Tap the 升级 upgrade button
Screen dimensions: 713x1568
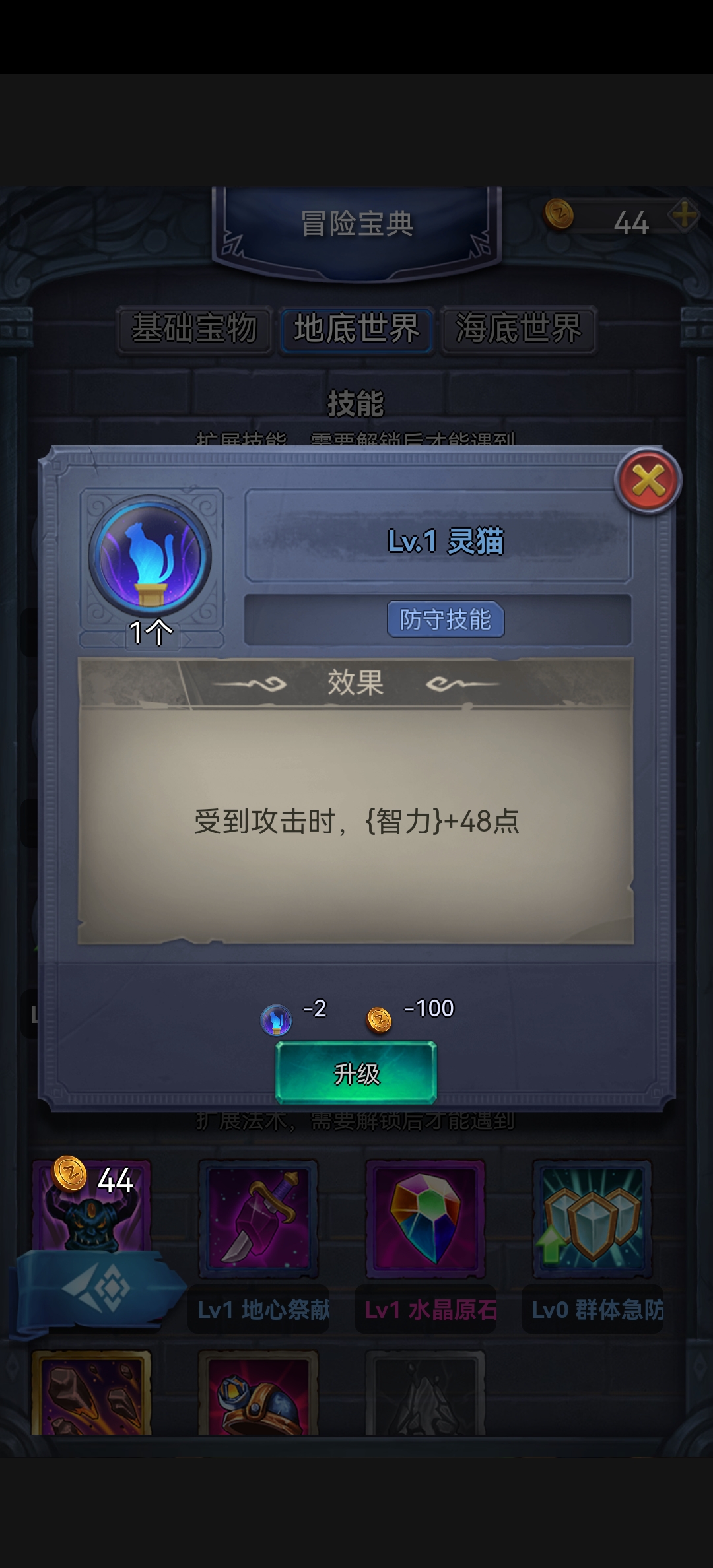point(356,1073)
